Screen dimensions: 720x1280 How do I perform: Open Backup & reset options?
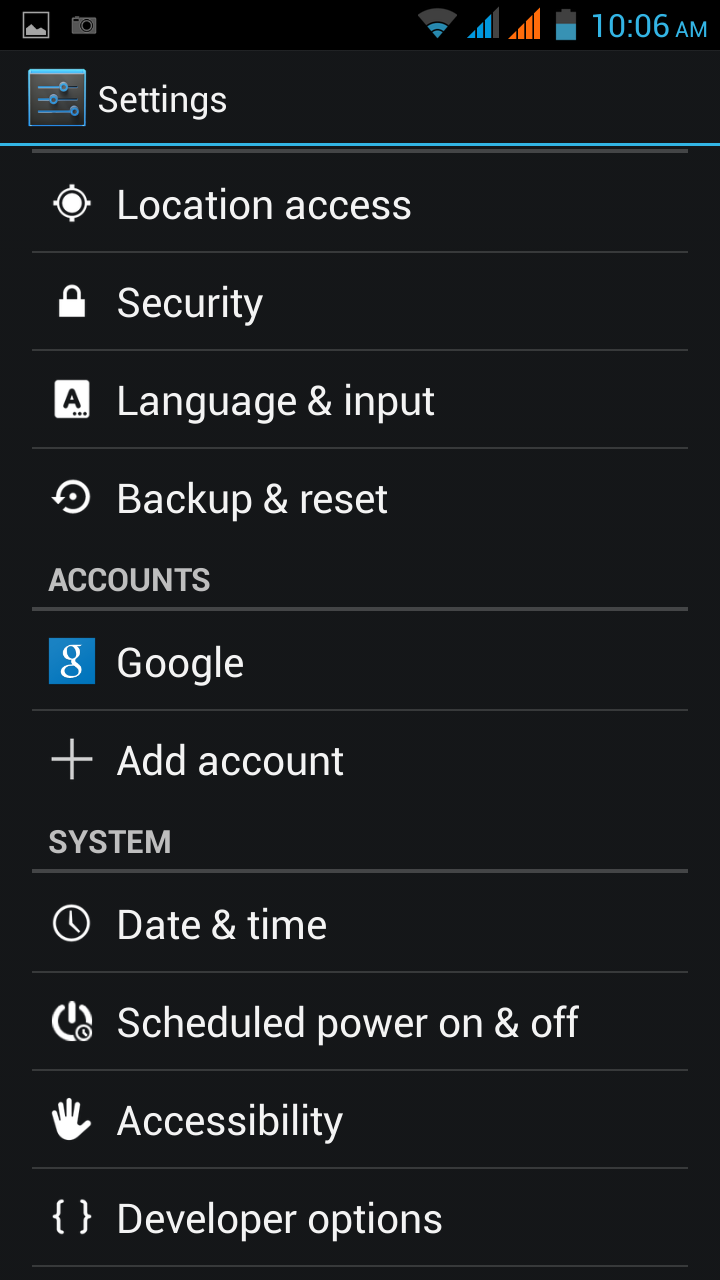[x=252, y=499]
